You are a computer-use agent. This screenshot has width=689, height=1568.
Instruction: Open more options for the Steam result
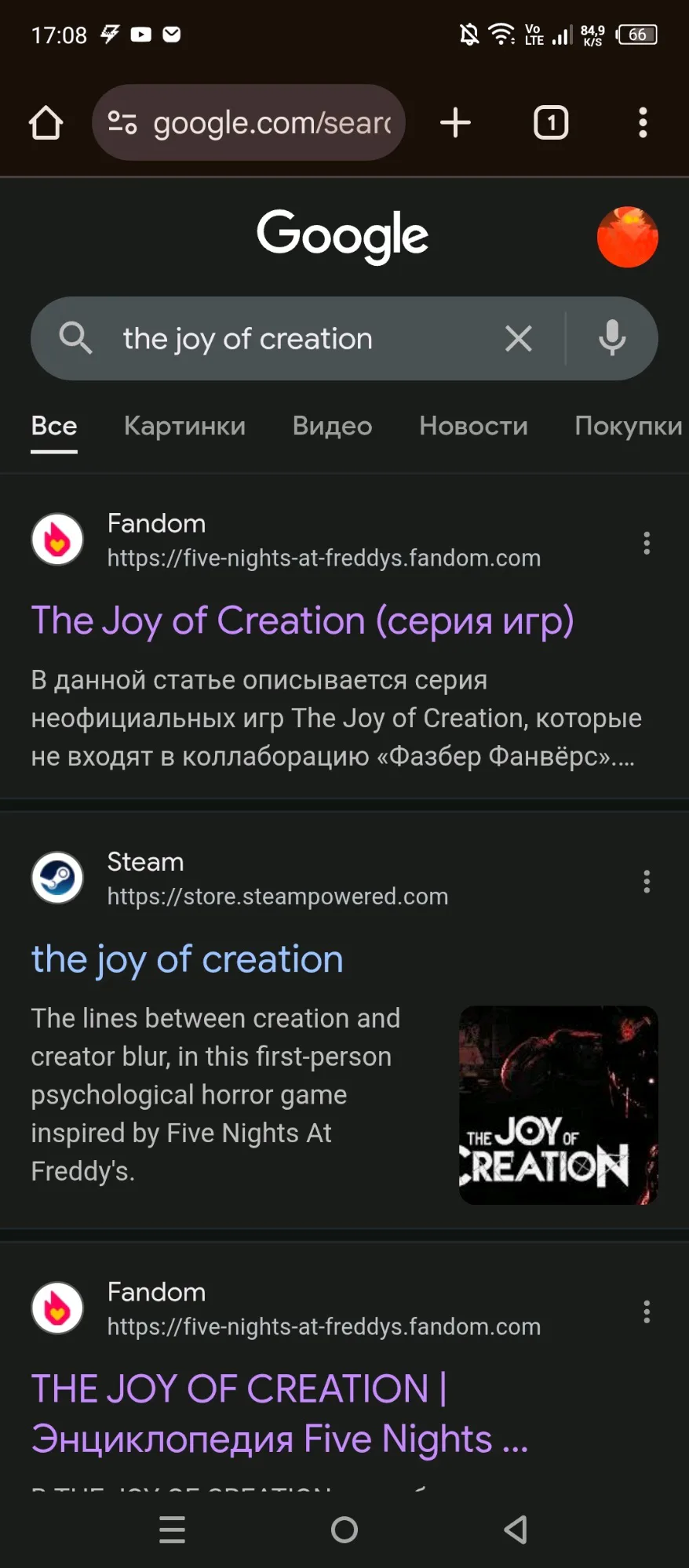pos(647,882)
